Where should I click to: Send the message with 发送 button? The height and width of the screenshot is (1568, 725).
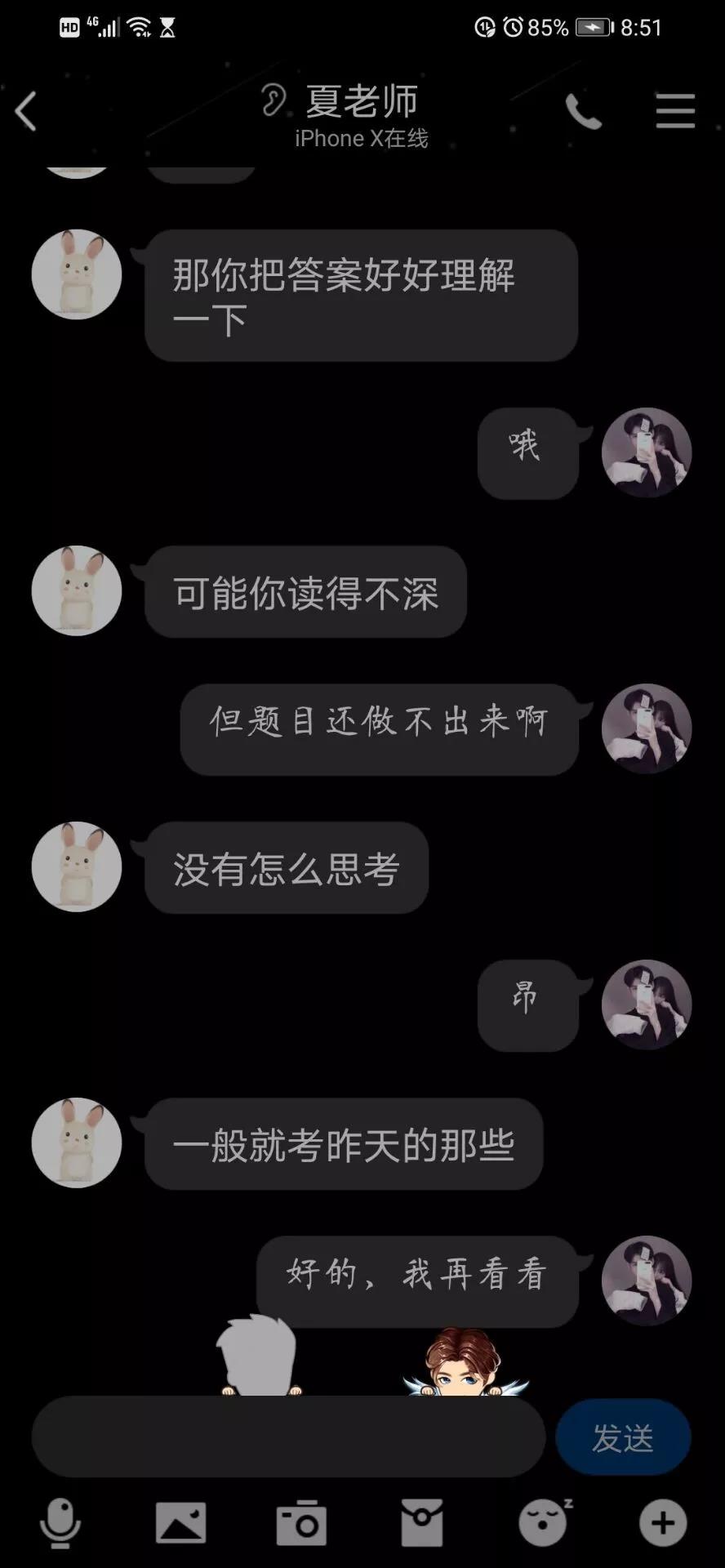(x=623, y=1437)
